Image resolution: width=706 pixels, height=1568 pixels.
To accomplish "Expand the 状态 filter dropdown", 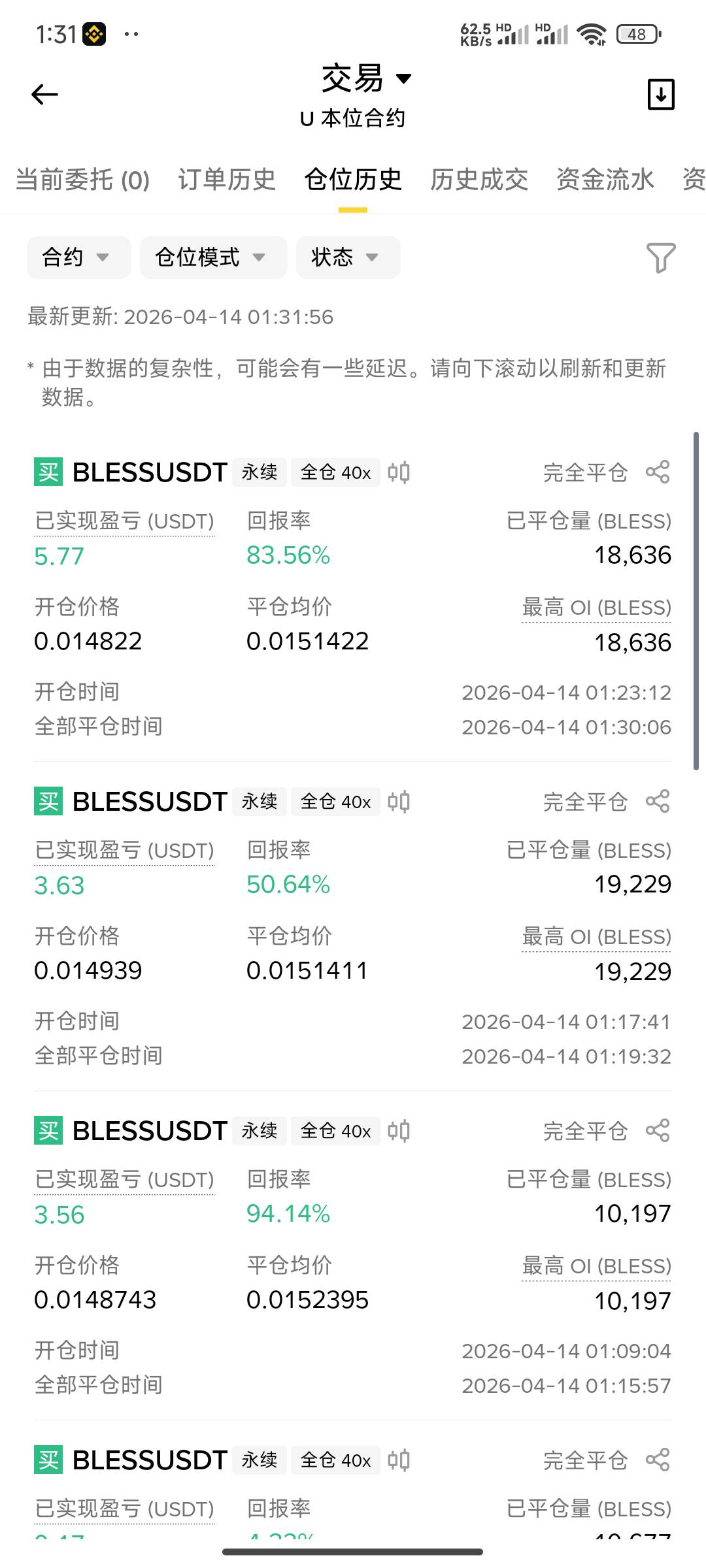I will [348, 257].
